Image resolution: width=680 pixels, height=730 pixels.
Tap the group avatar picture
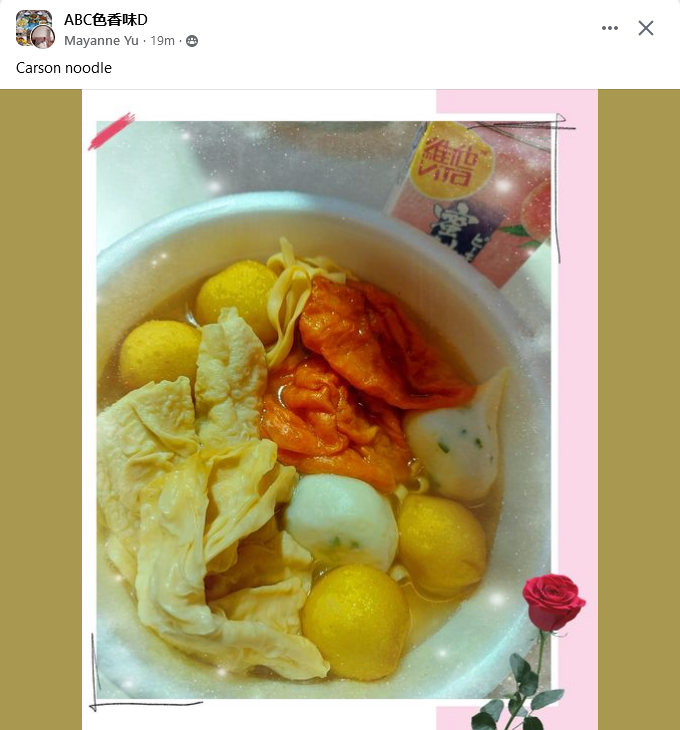click(x=35, y=29)
